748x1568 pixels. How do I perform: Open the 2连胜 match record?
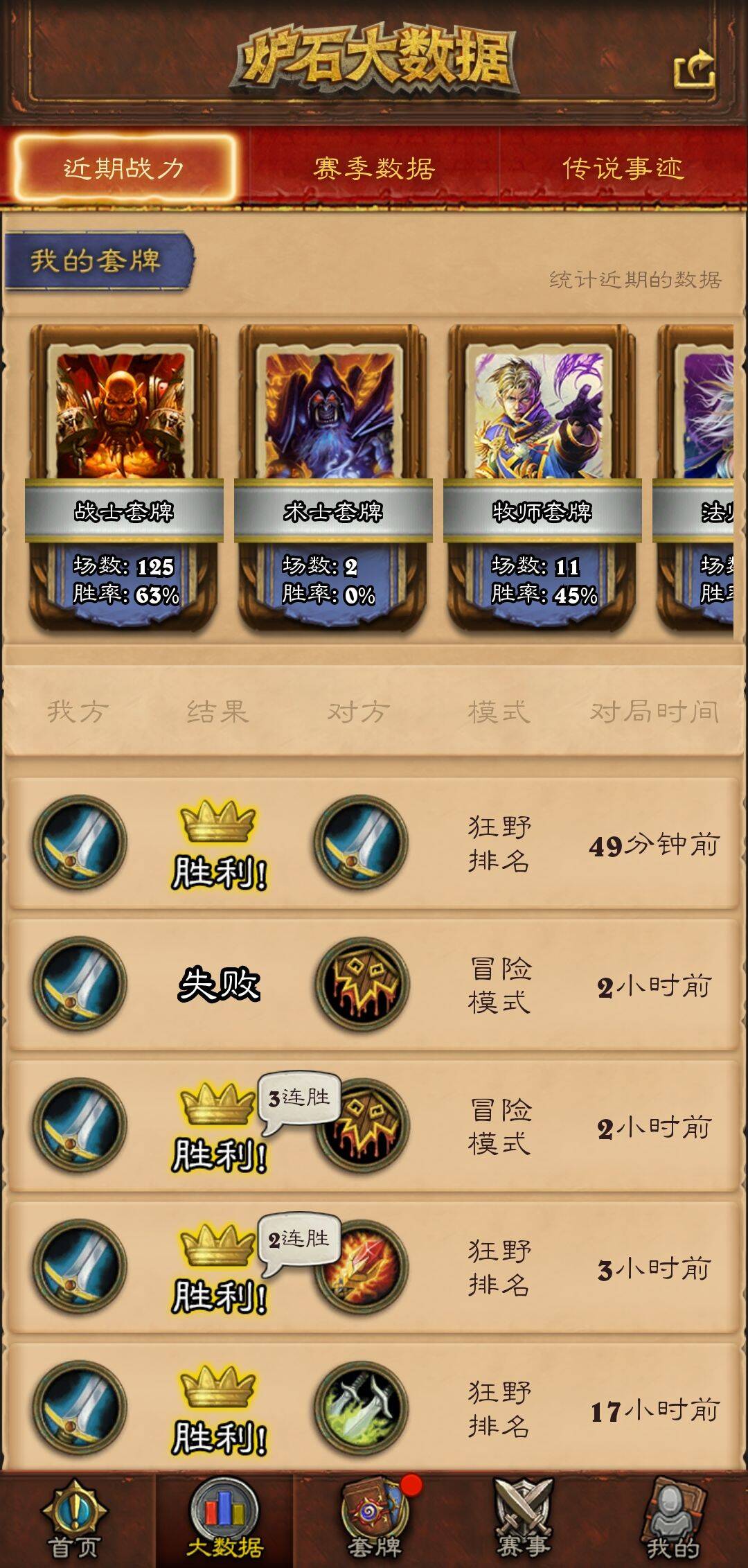[374, 1267]
